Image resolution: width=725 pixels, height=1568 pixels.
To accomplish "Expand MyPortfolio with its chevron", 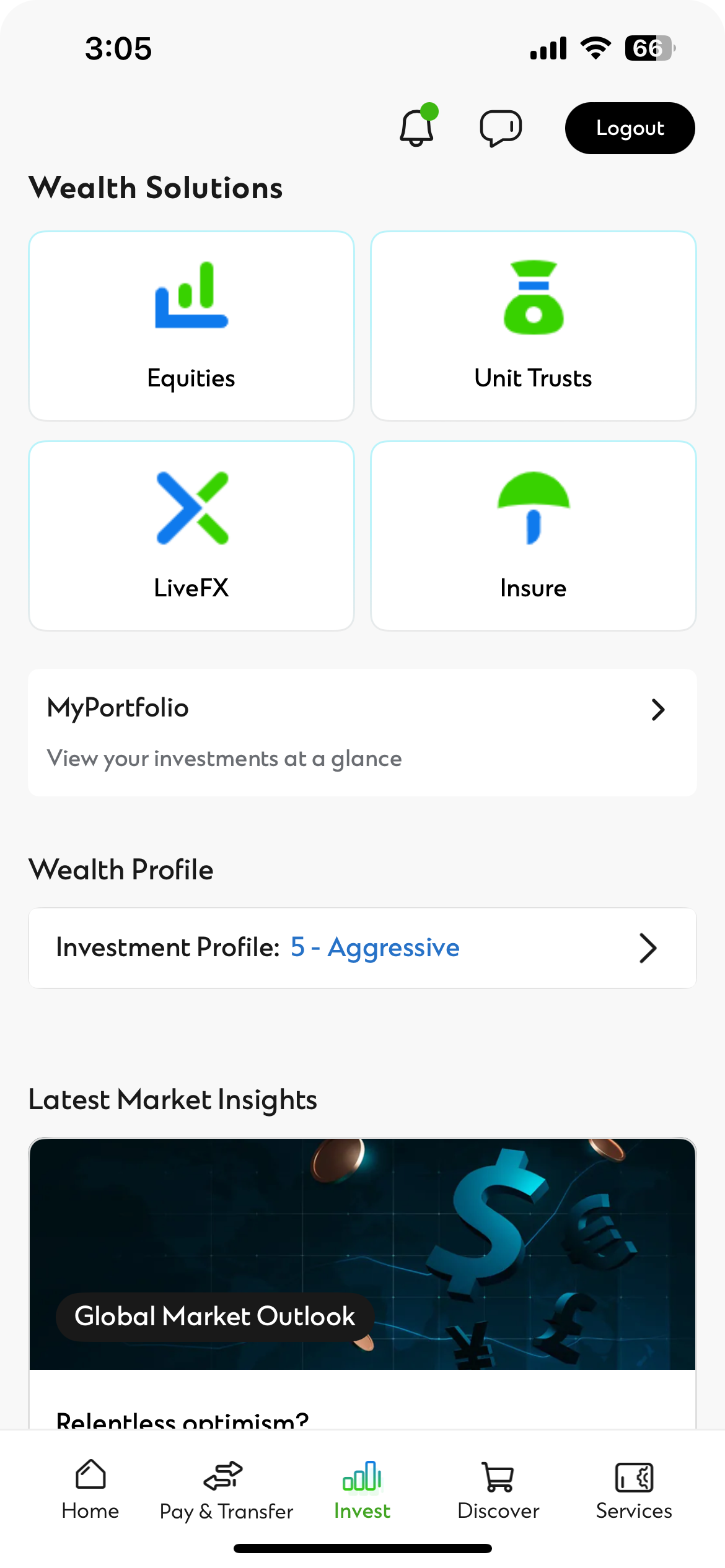I will [658, 710].
